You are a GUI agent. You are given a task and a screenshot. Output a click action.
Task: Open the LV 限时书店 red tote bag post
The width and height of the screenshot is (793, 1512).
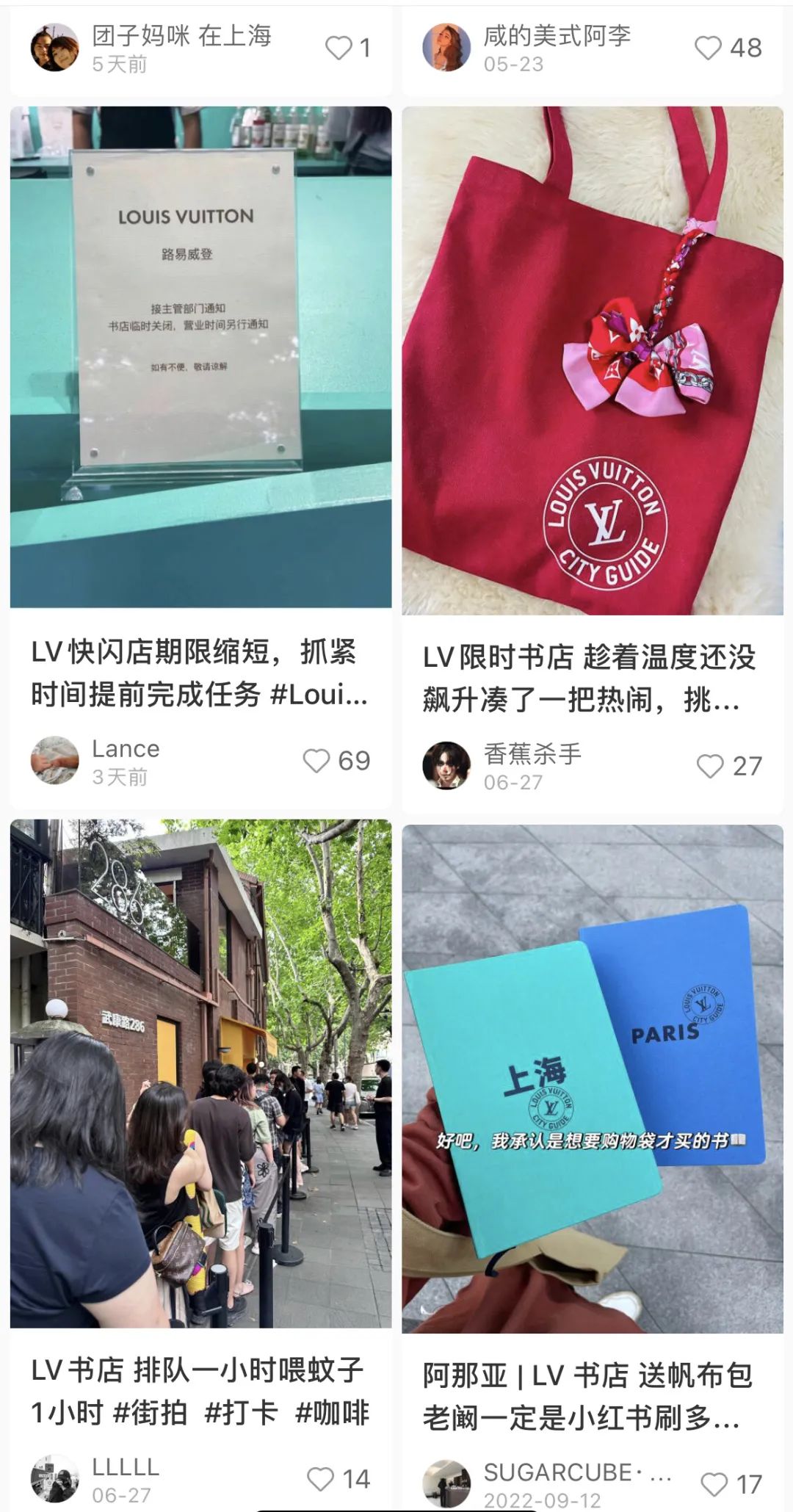[592, 361]
